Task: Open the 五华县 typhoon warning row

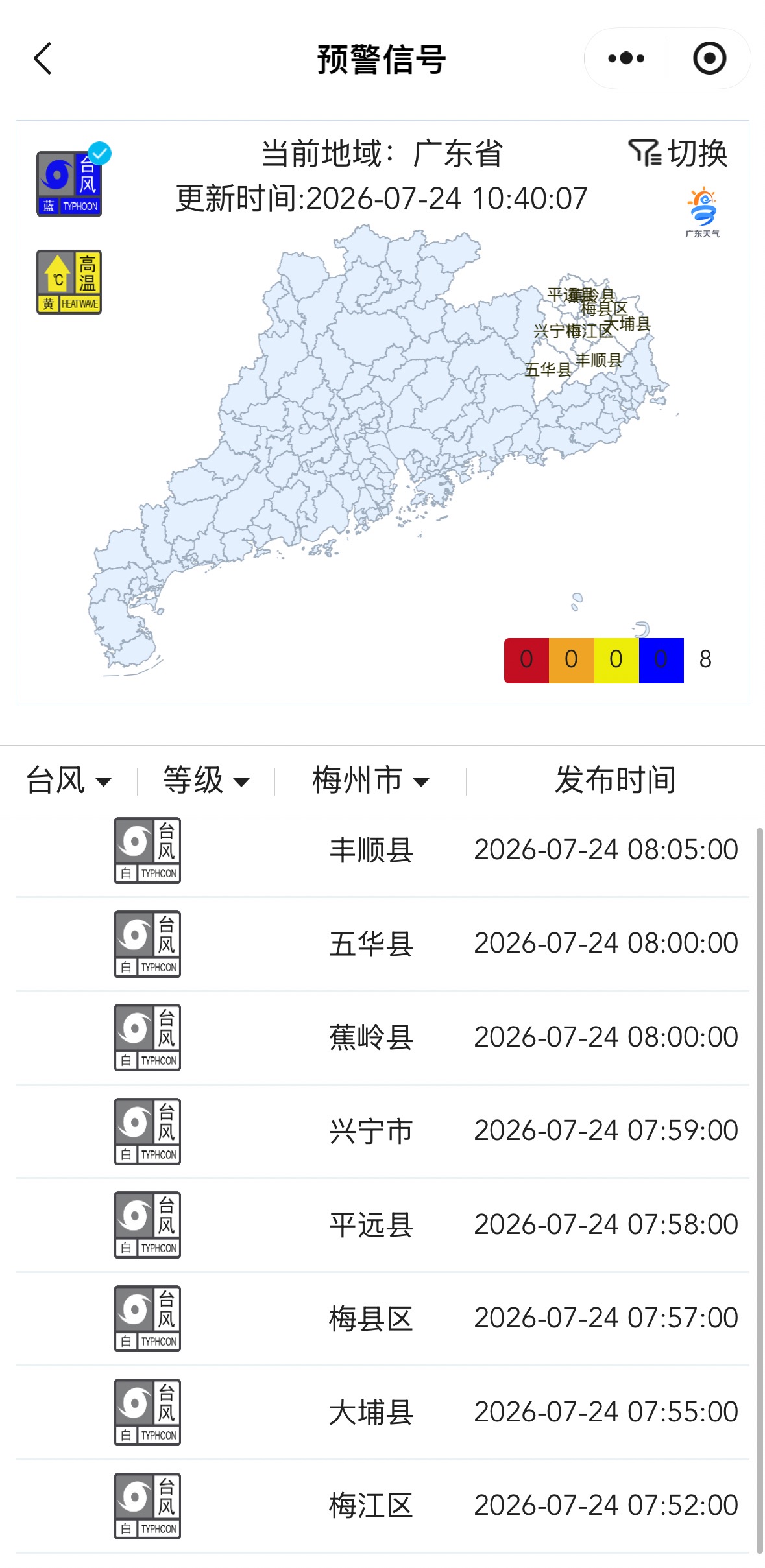Action: pyautogui.click(x=382, y=944)
